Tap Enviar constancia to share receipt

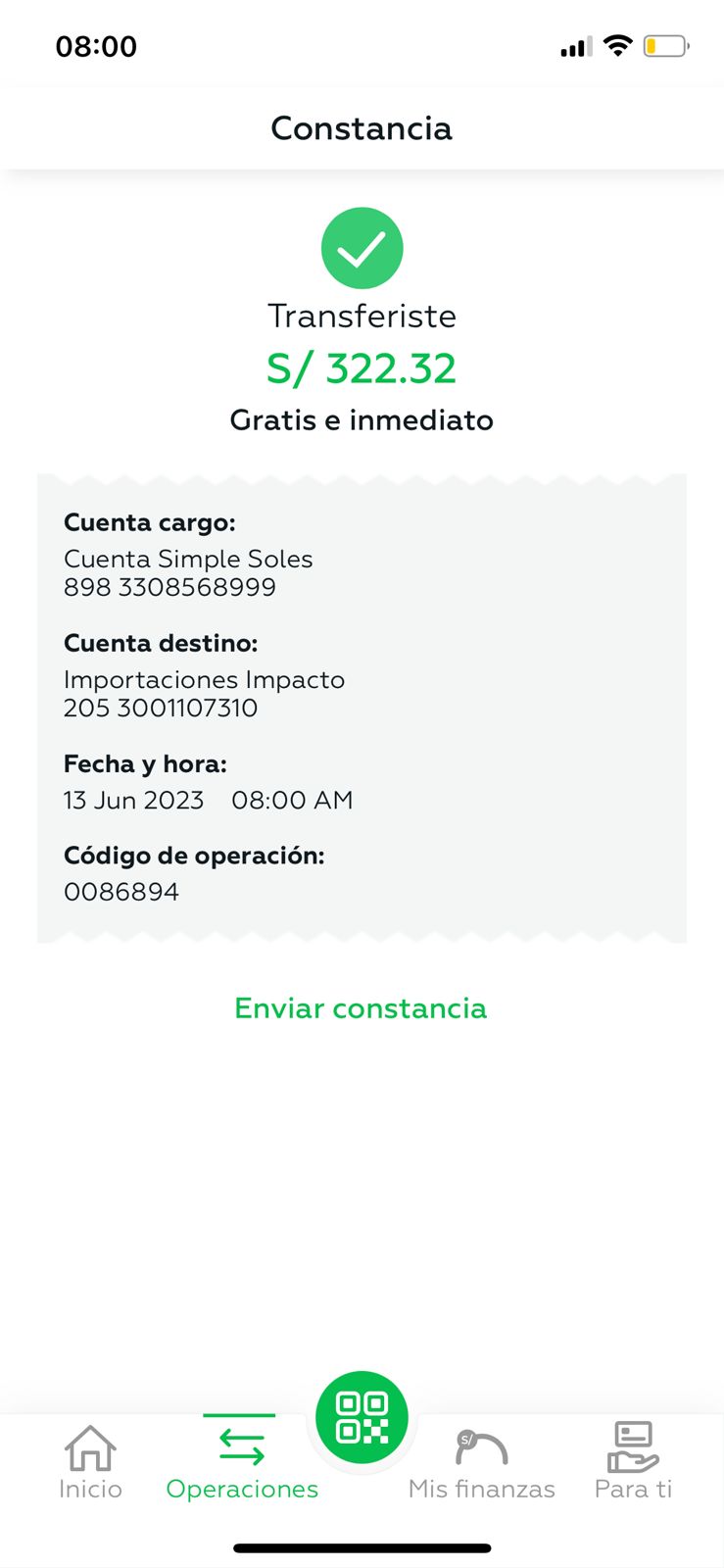(361, 1008)
